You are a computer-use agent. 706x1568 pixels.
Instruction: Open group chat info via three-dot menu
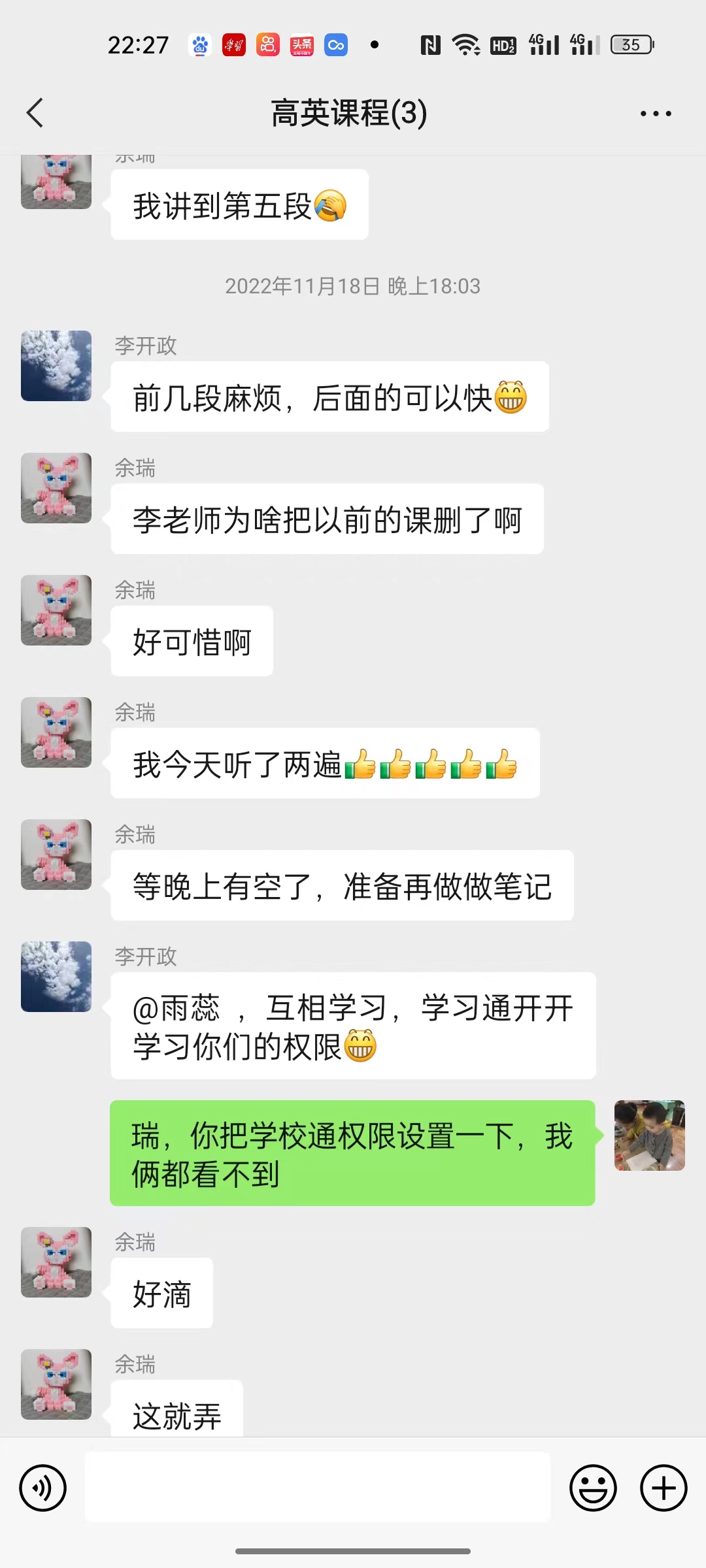point(656,114)
